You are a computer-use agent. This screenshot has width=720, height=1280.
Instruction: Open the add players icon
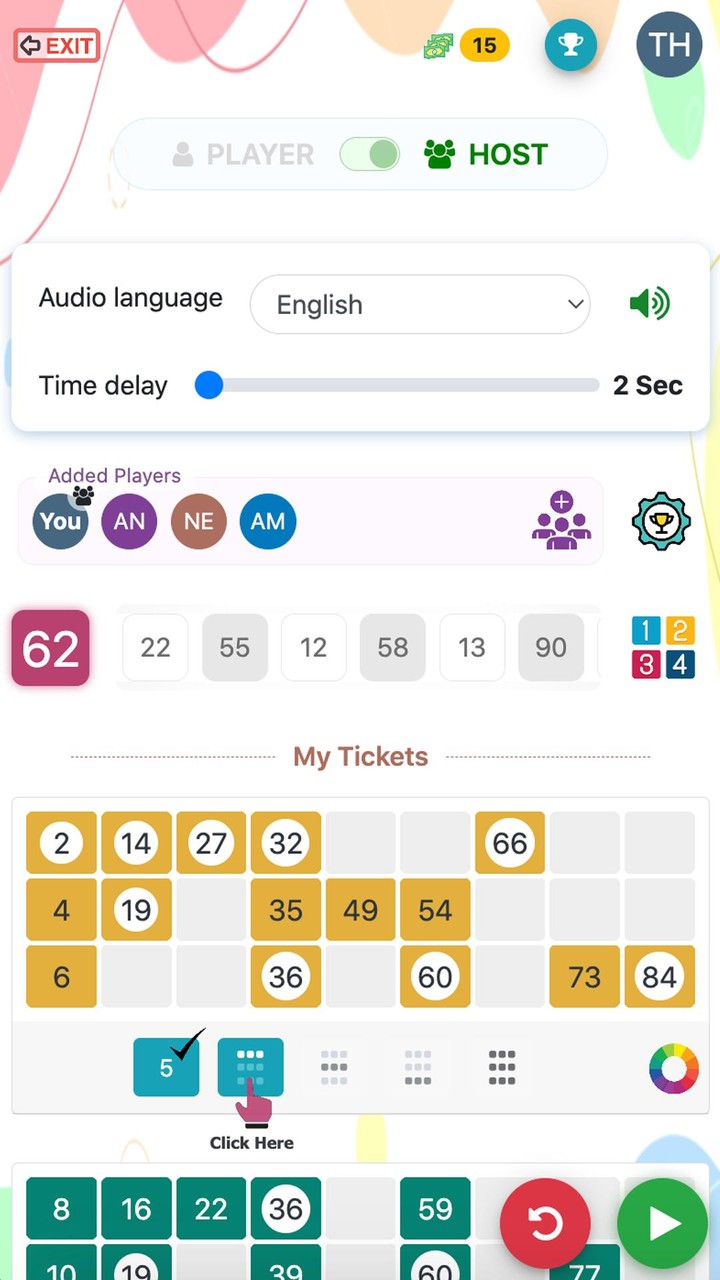point(561,521)
